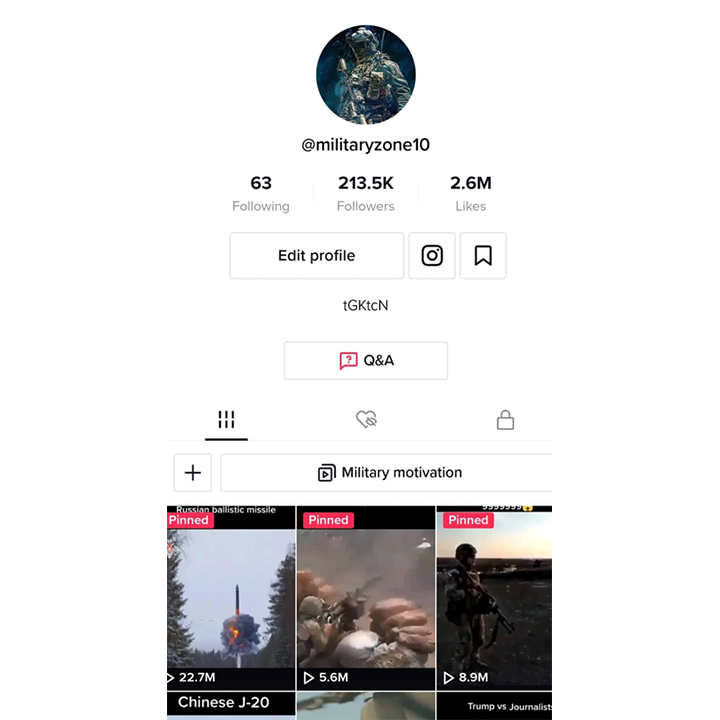Screen dimensions: 720x720
Task: Switch to the videos grid tab
Action: coord(226,419)
